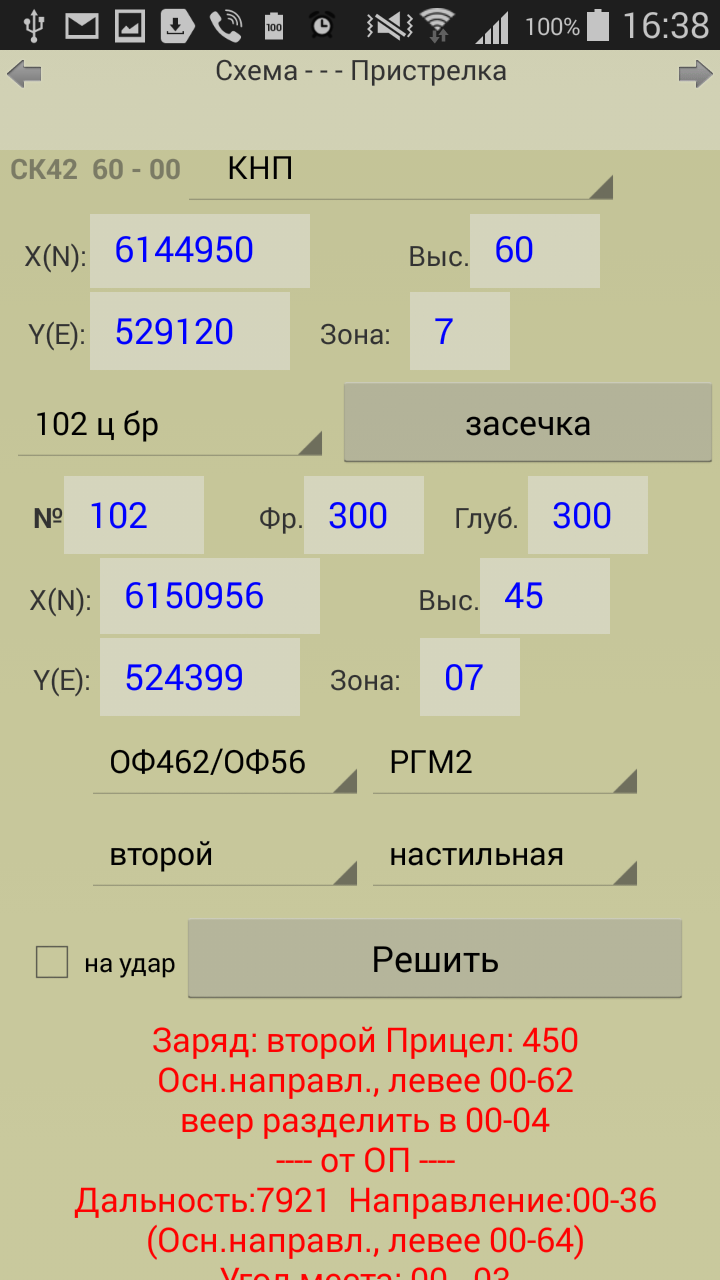Image resolution: width=720 pixels, height=1280 pixels.
Task: Edit the zone field showing 7
Action: click(x=460, y=331)
